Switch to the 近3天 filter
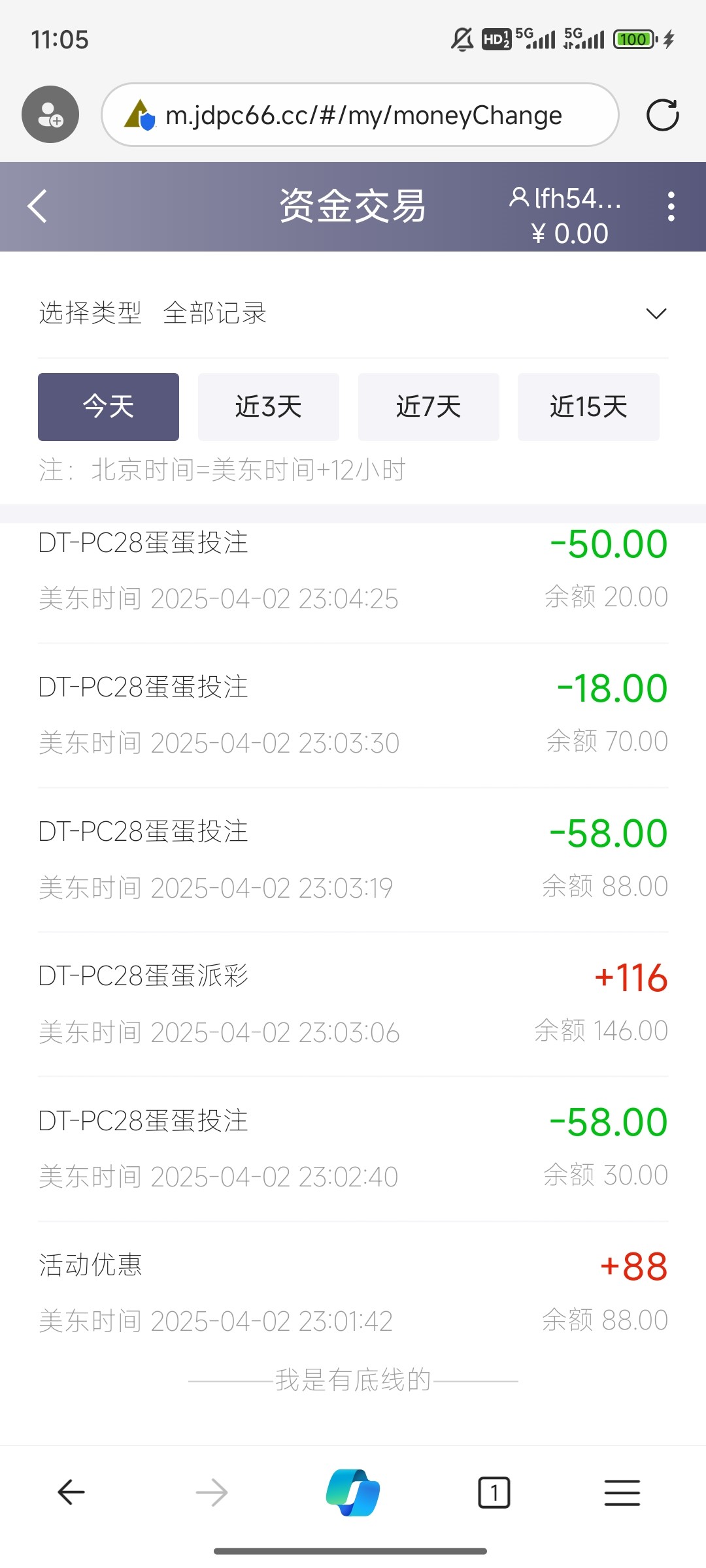Image resolution: width=706 pixels, height=1568 pixels. point(268,407)
